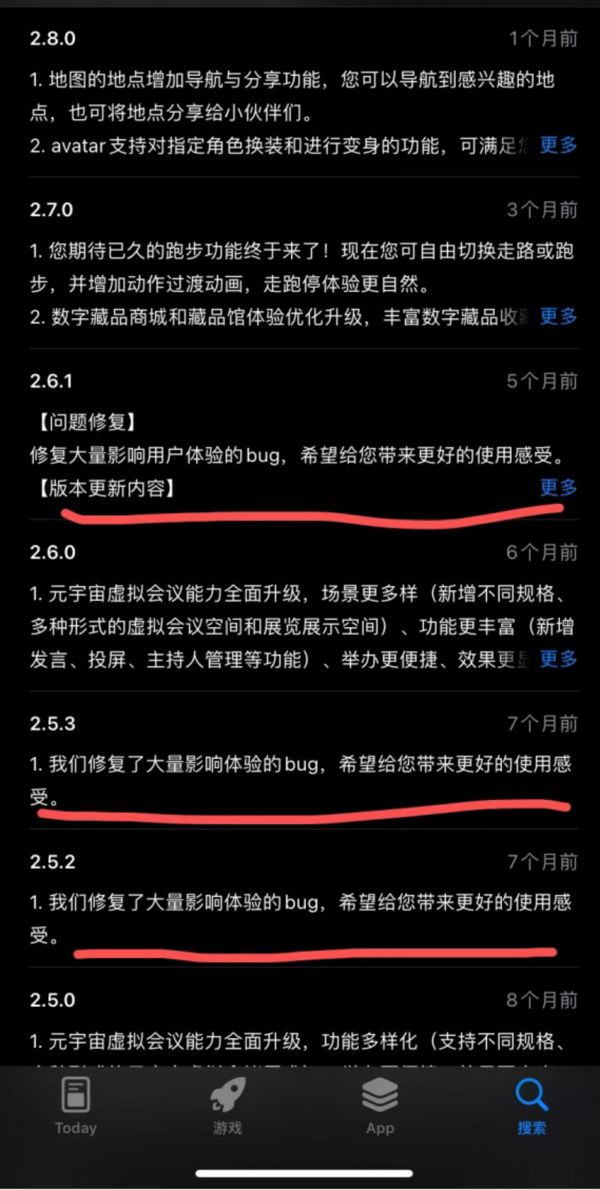The image size is (600, 1190).
Task: Switch to the 游戏 tab
Action: [227, 1108]
